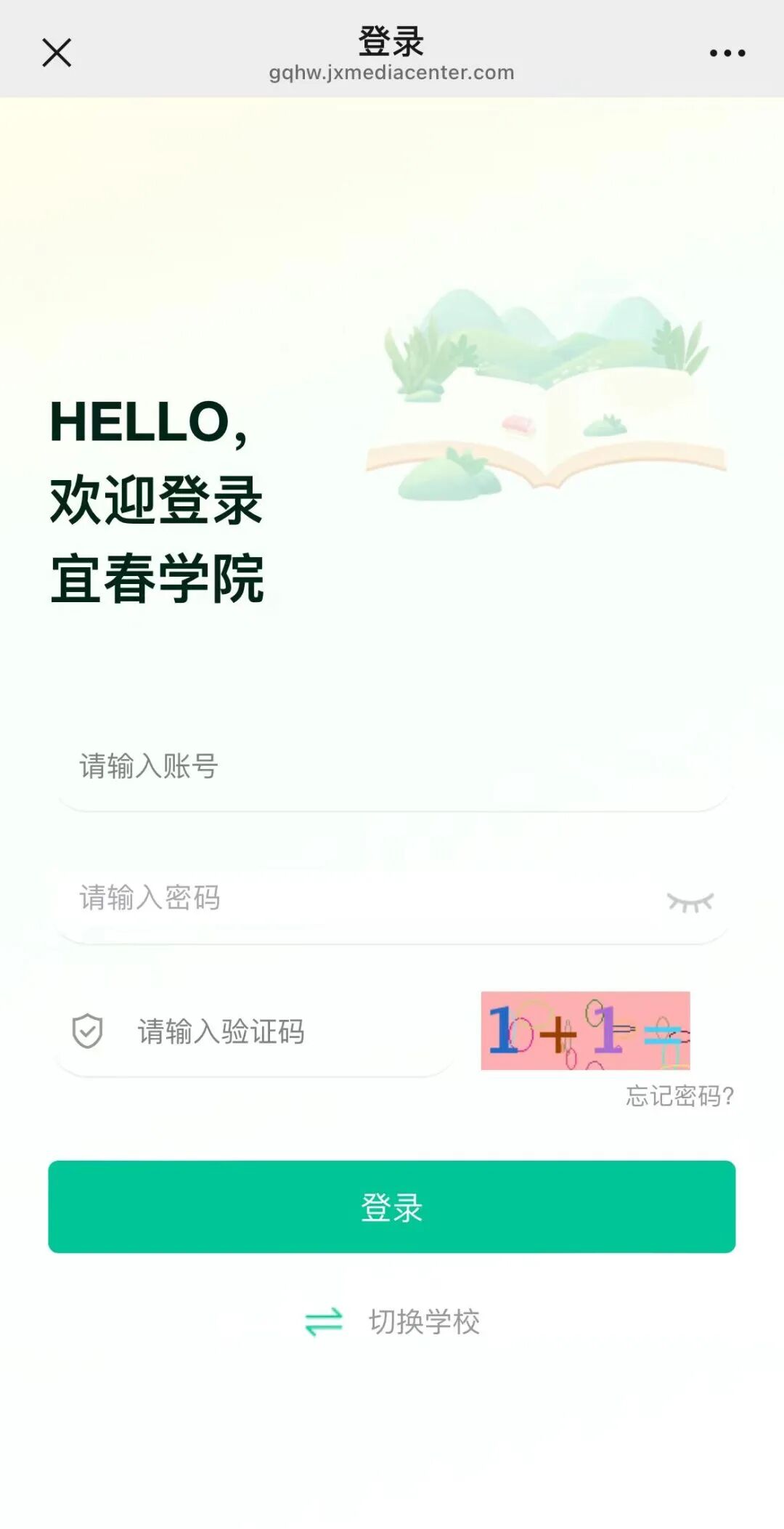
Task: Refresh the captcha image
Action: pos(585,1031)
